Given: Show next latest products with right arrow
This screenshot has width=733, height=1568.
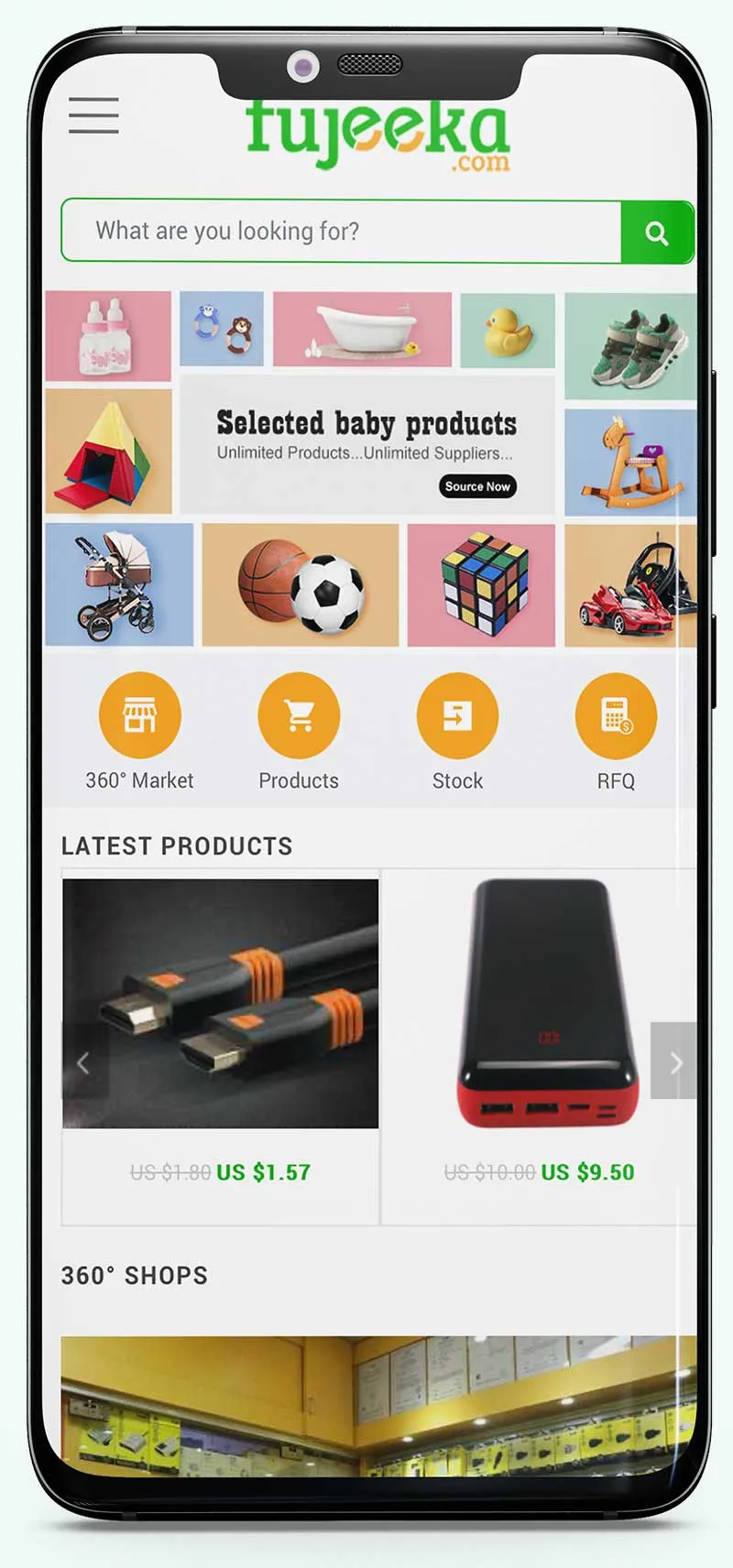Looking at the screenshot, I should [x=674, y=1062].
